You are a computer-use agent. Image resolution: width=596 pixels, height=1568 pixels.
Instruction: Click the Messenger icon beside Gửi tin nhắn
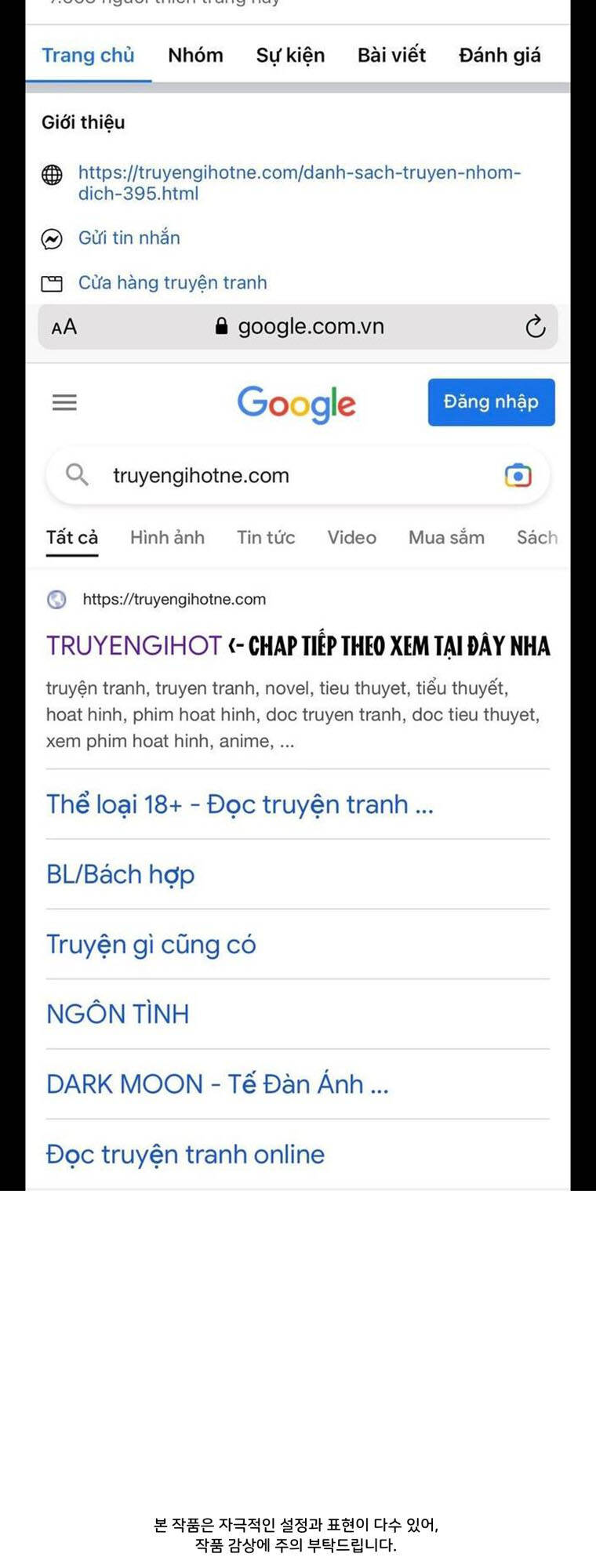pyautogui.click(x=53, y=238)
